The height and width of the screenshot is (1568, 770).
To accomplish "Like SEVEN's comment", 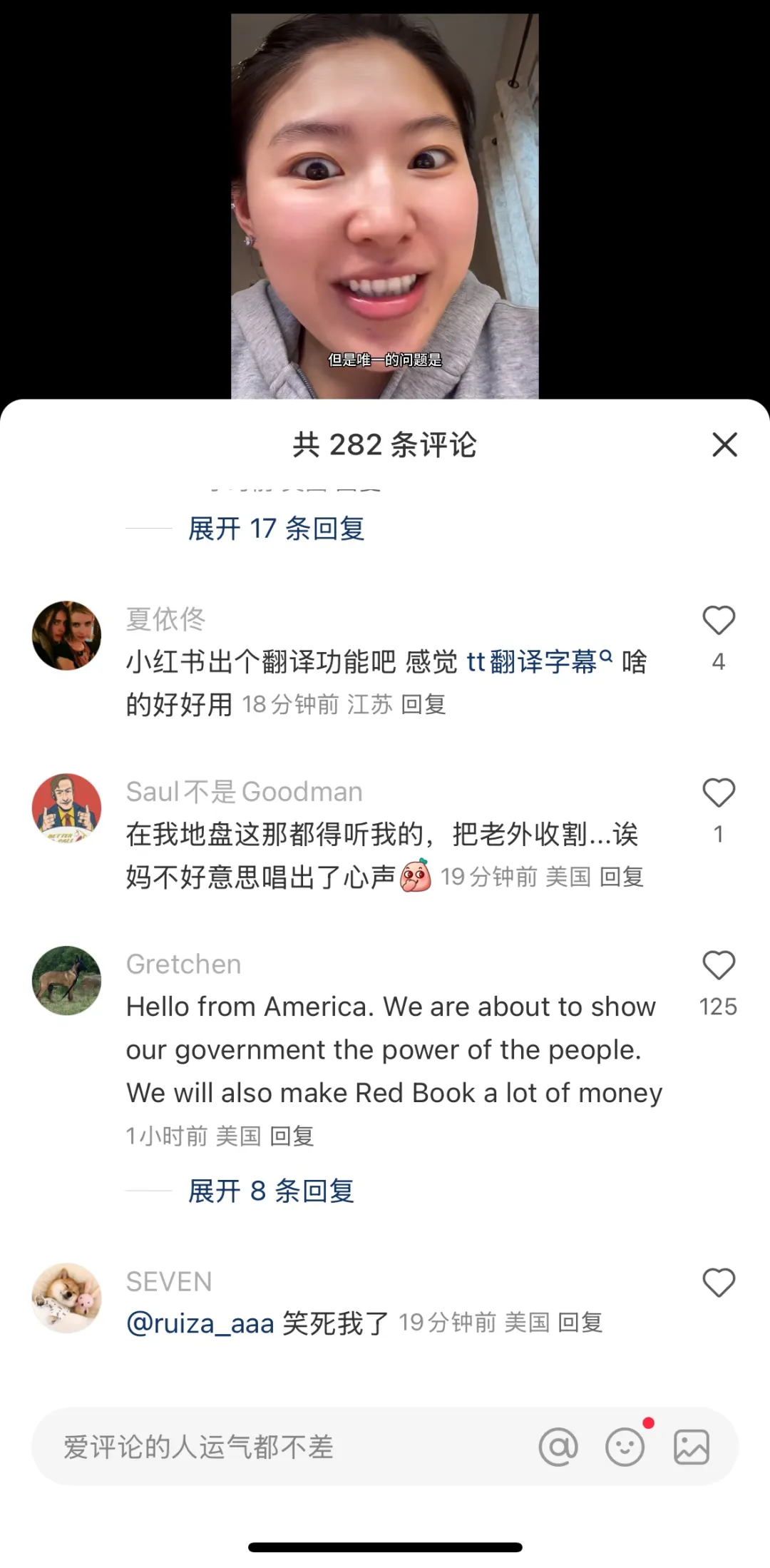I will (718, 1283).
